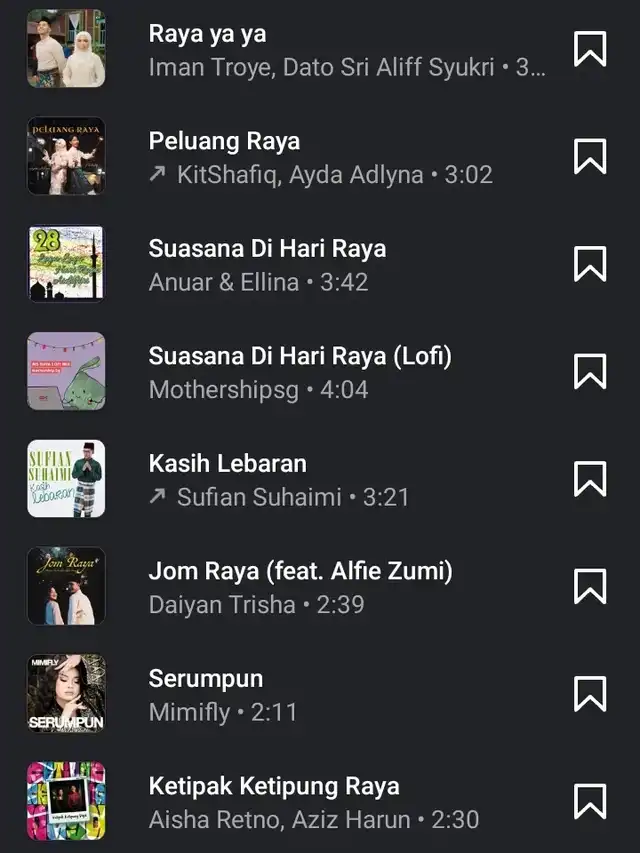Play Kasih Lebaran by Sufian Suhaimi

tap(300, 479)
